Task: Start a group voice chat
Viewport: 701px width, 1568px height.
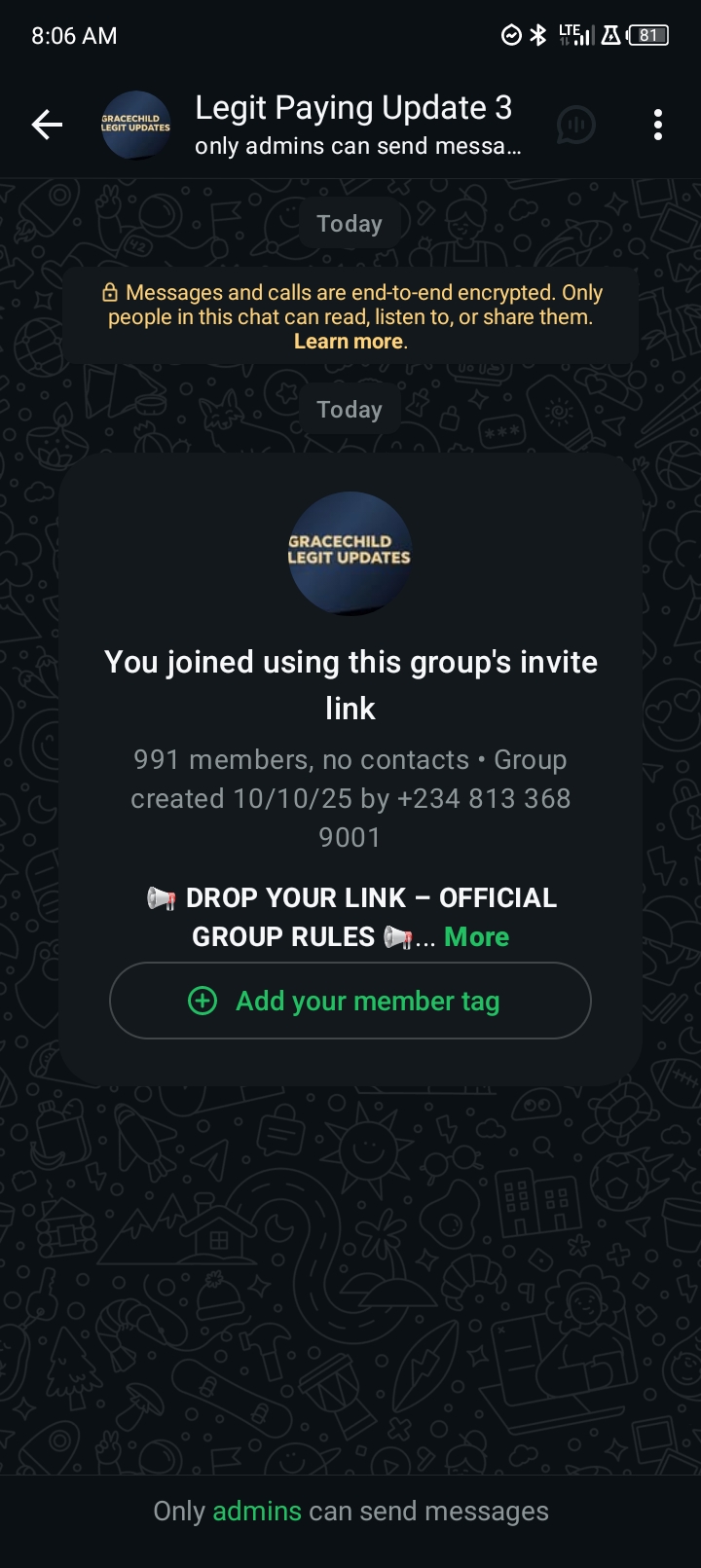Action: pos(576,125)
